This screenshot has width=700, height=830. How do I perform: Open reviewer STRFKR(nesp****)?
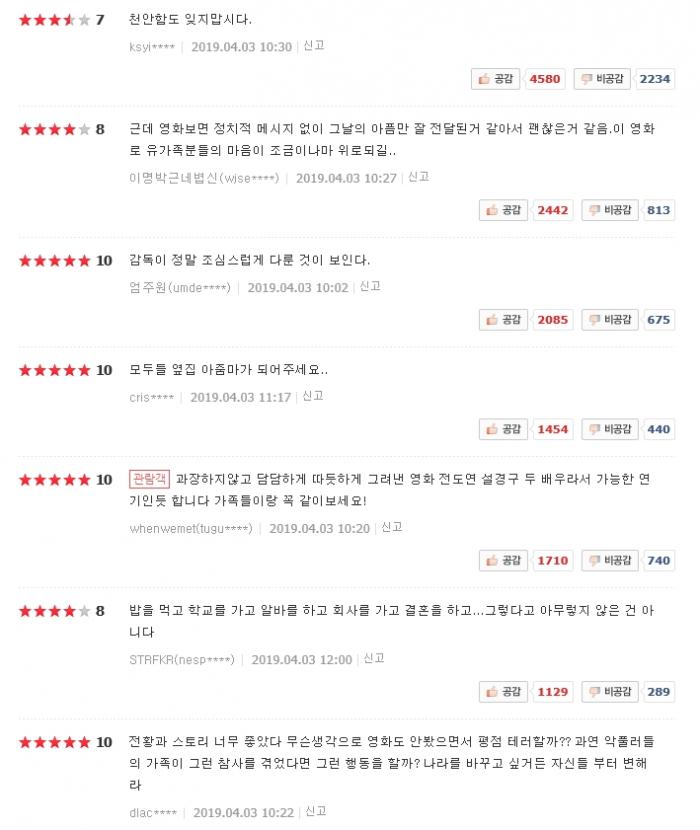click(x=182, y=660)
